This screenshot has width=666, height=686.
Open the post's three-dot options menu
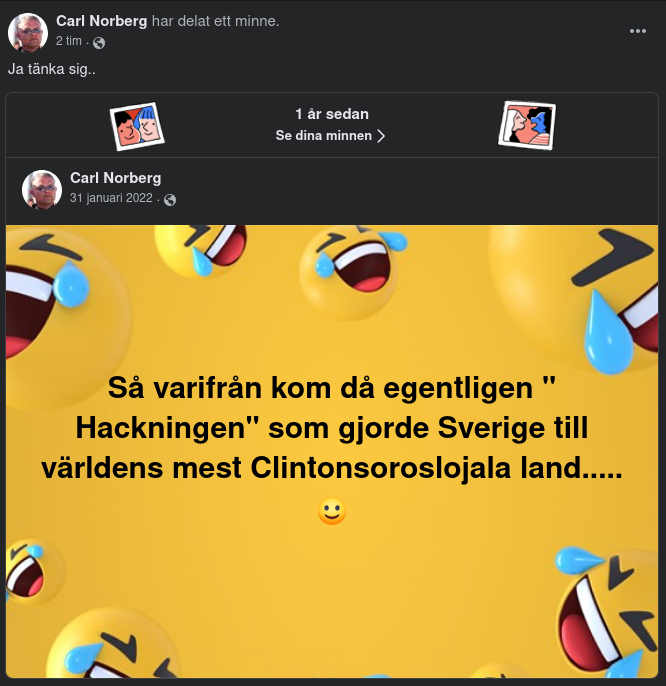pyautogui.click(x=637, y=31)
